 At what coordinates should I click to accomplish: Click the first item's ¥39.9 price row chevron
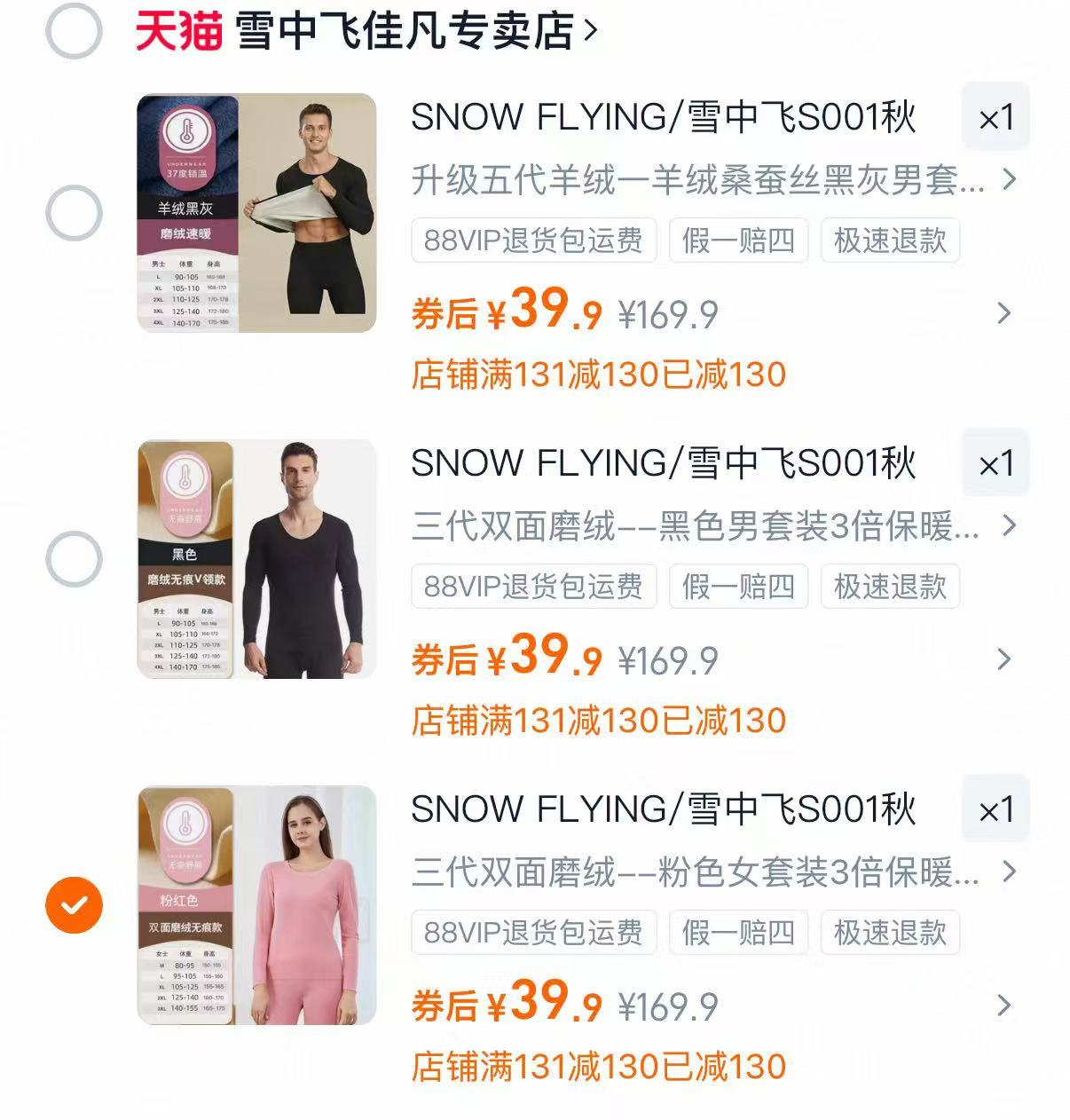[1003, 312]
